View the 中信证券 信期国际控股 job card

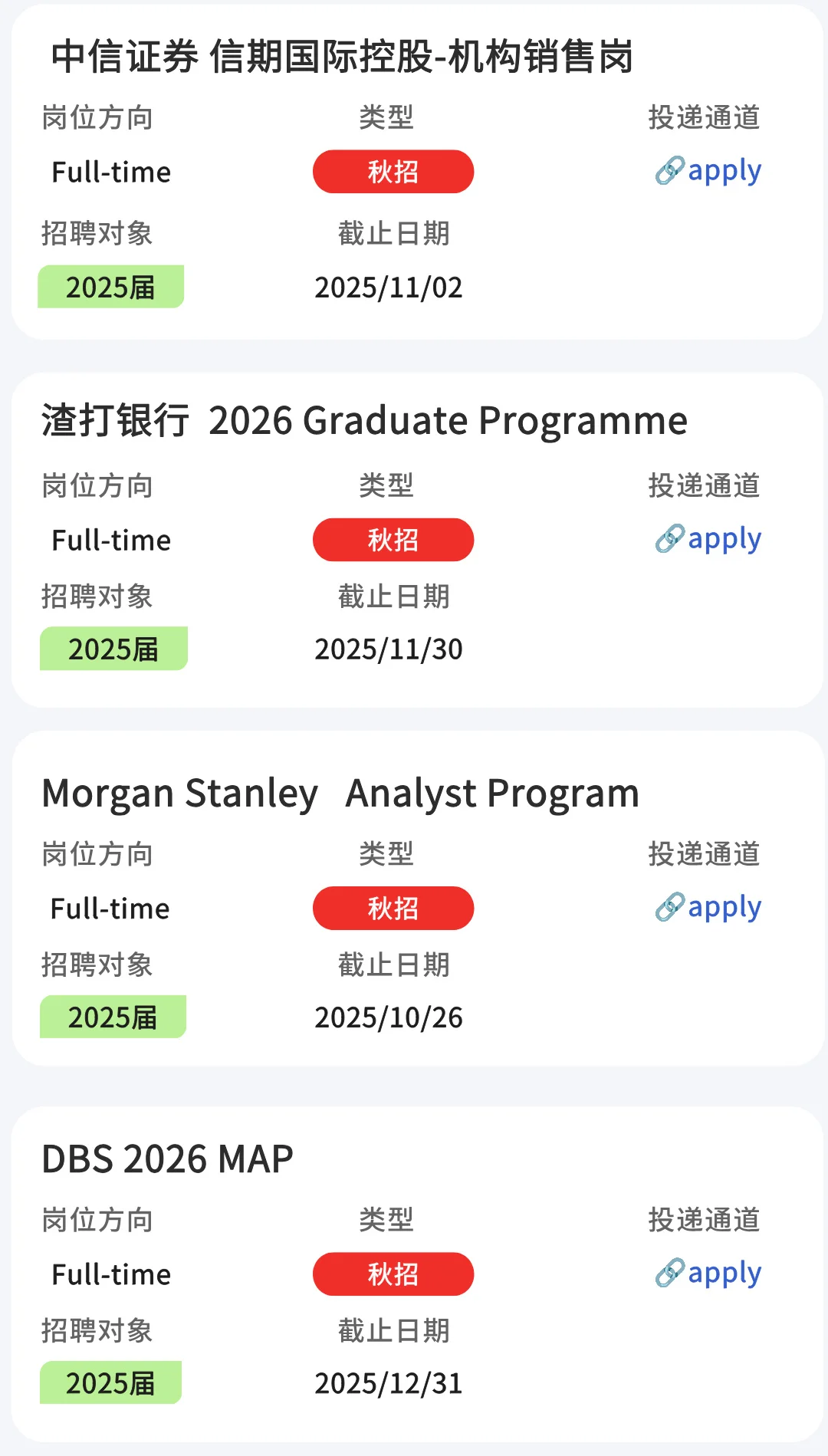(x=342, y=58)
